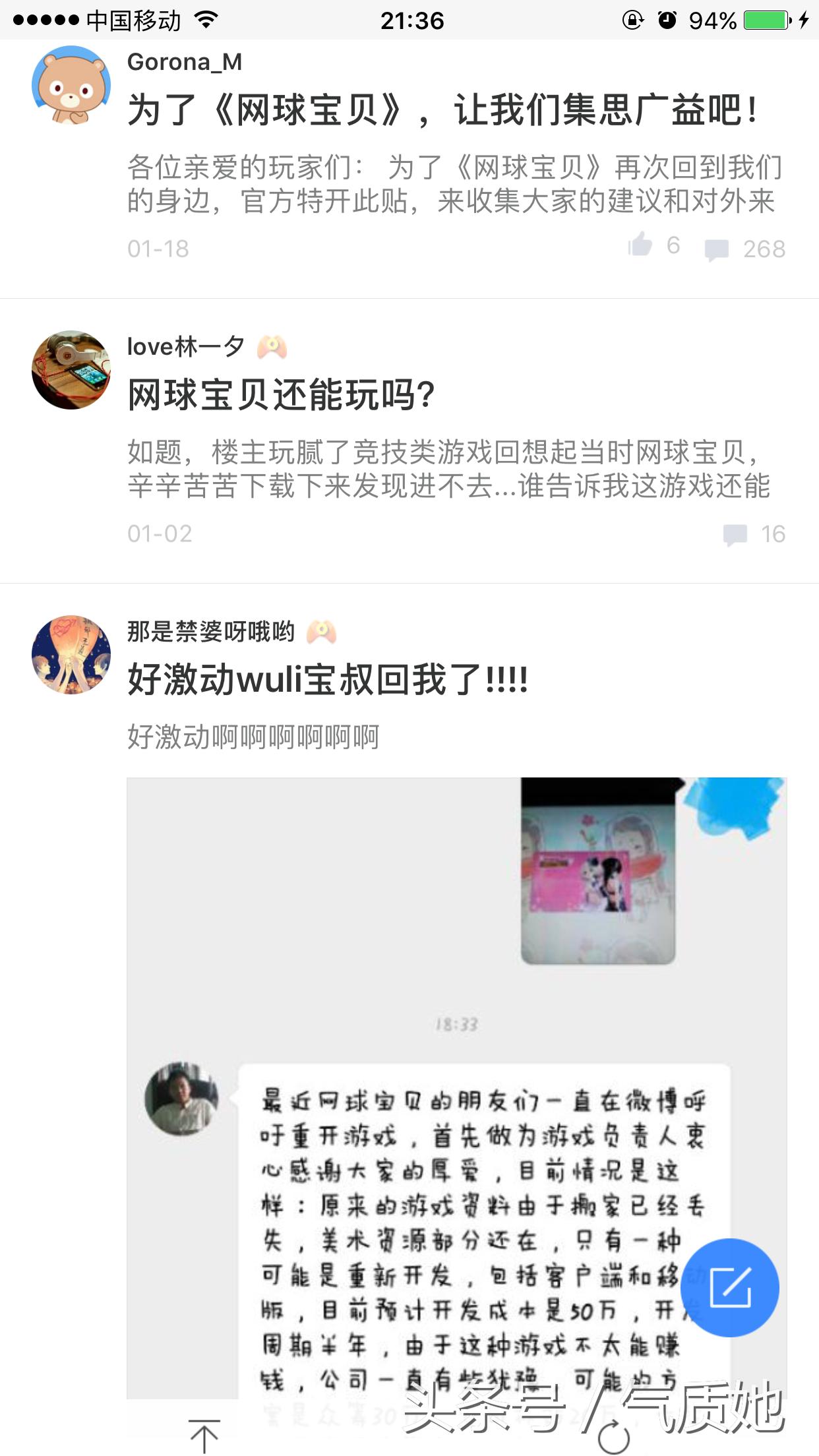Image resolution: width=819 pixels, height=1456 pixels.
Task: Tap the alarm clock icon in status bar
Action: coord(666,19)
